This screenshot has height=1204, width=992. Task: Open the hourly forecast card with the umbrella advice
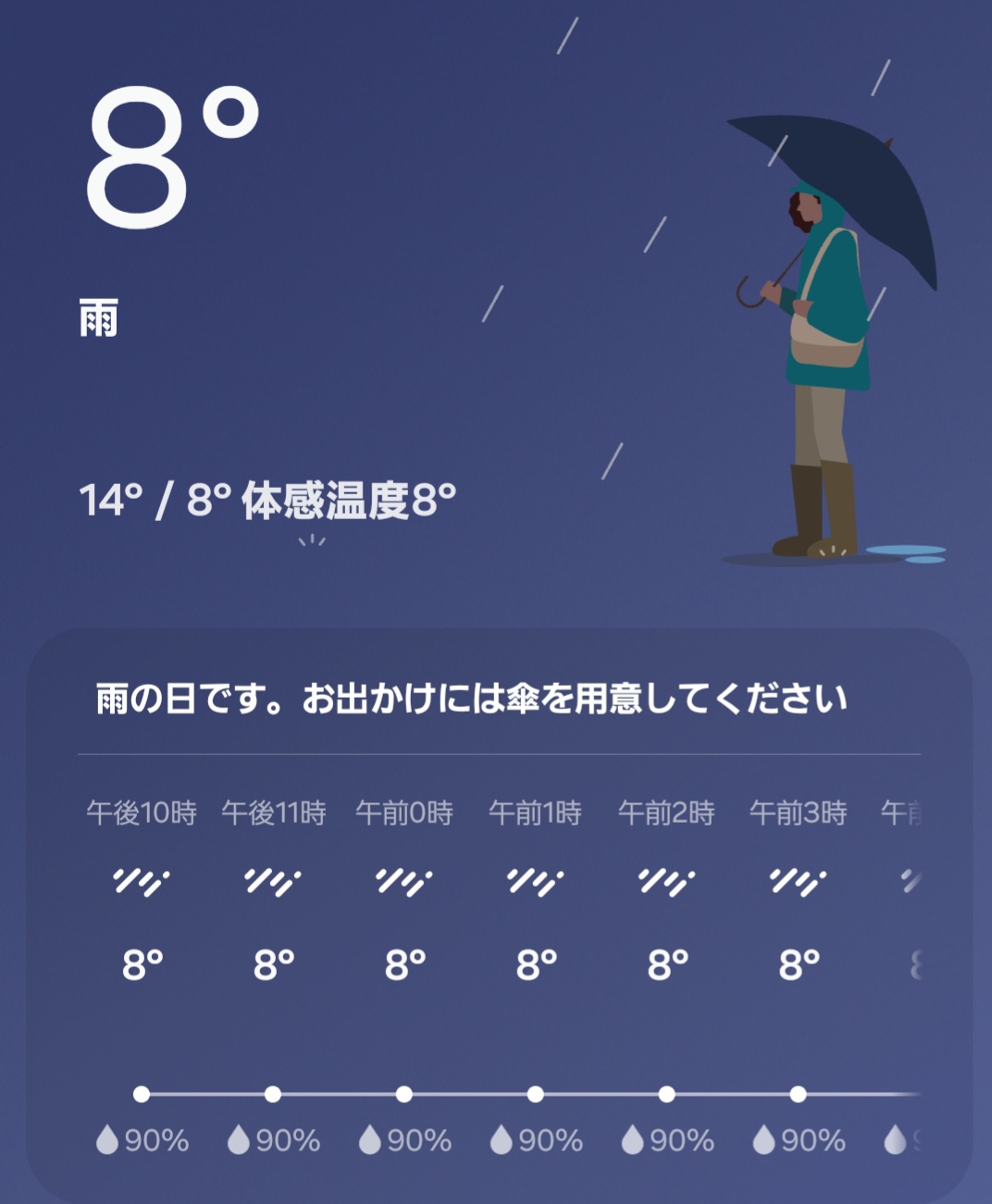[x=471, y=699]
